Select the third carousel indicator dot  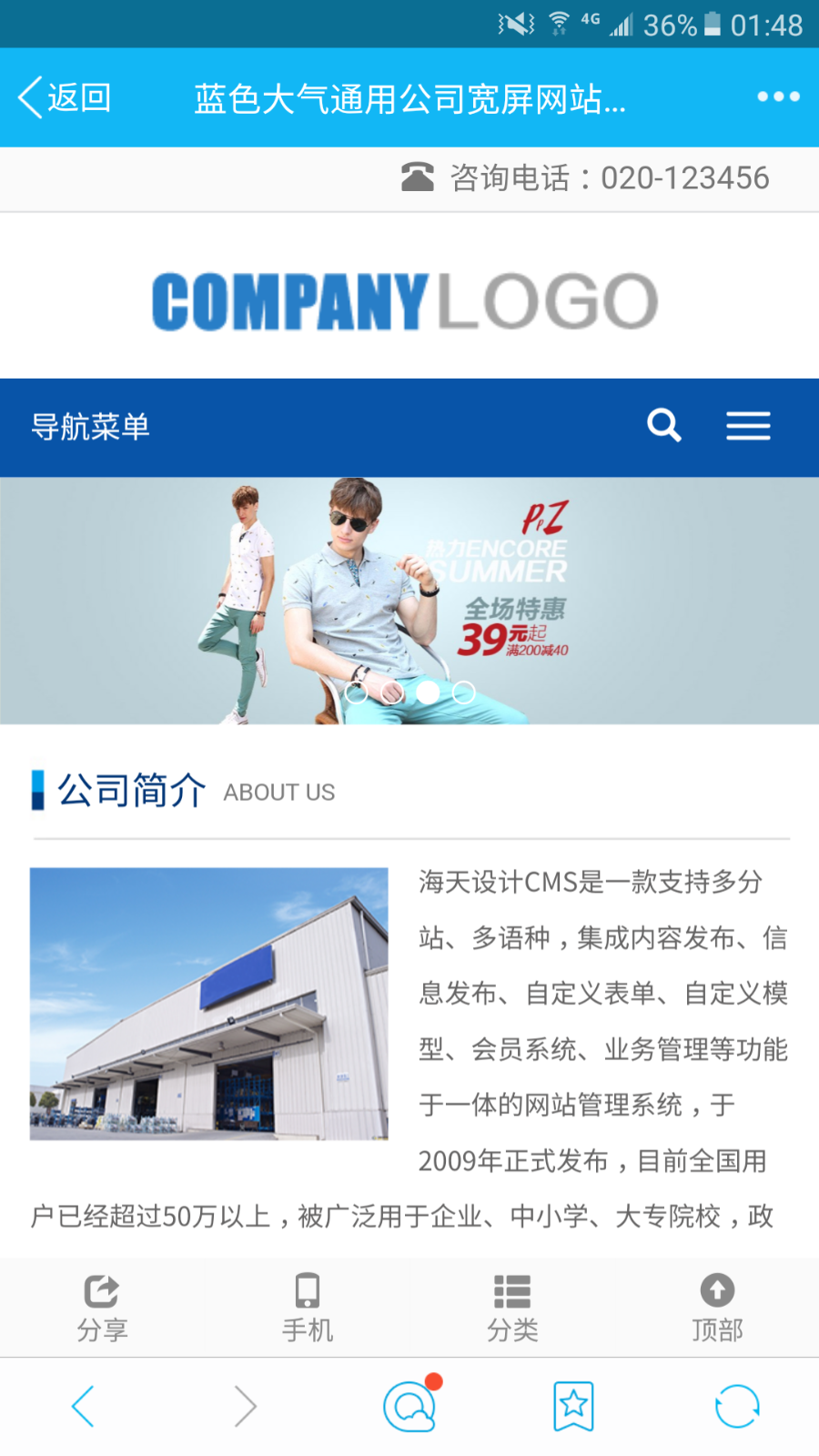(428, 693)
